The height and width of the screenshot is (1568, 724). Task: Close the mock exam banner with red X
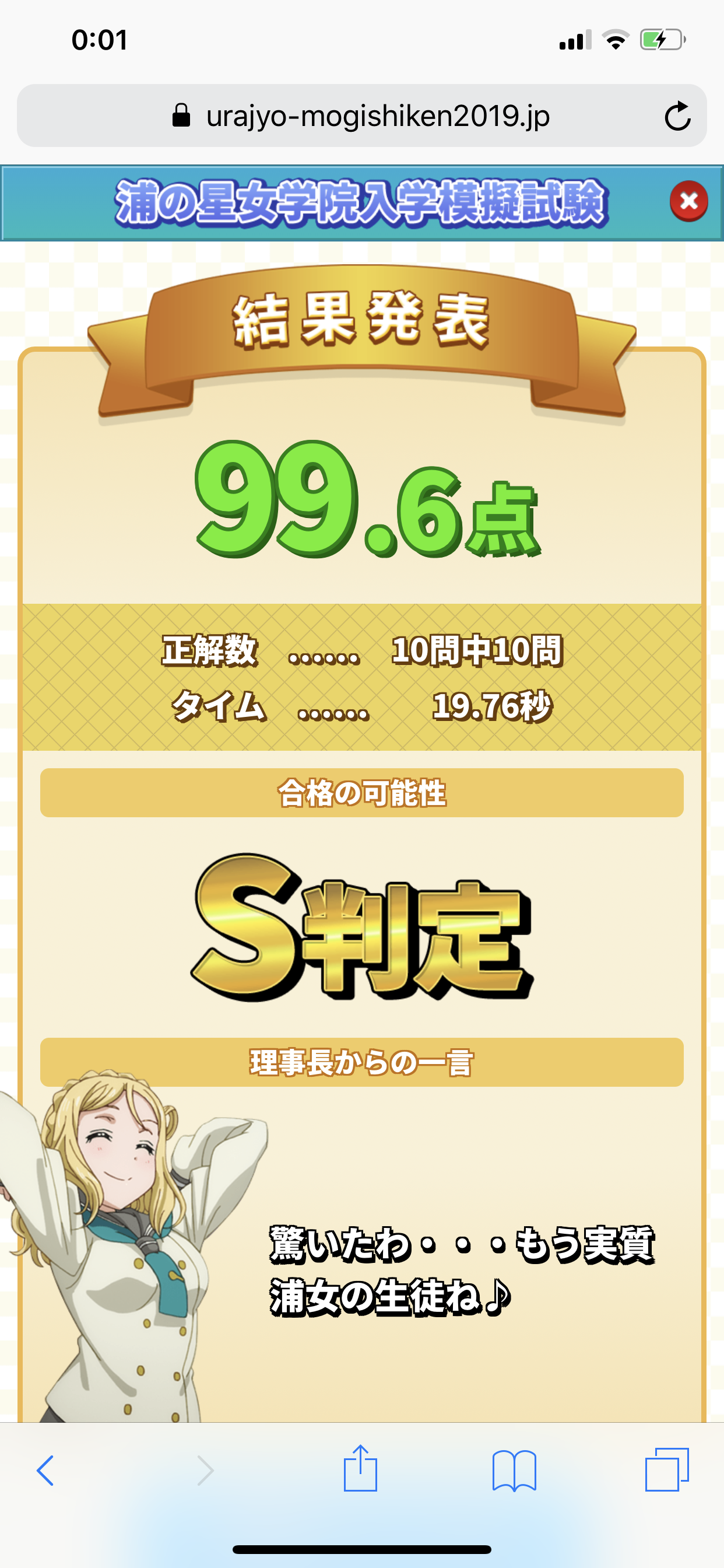tap(688, 201)
